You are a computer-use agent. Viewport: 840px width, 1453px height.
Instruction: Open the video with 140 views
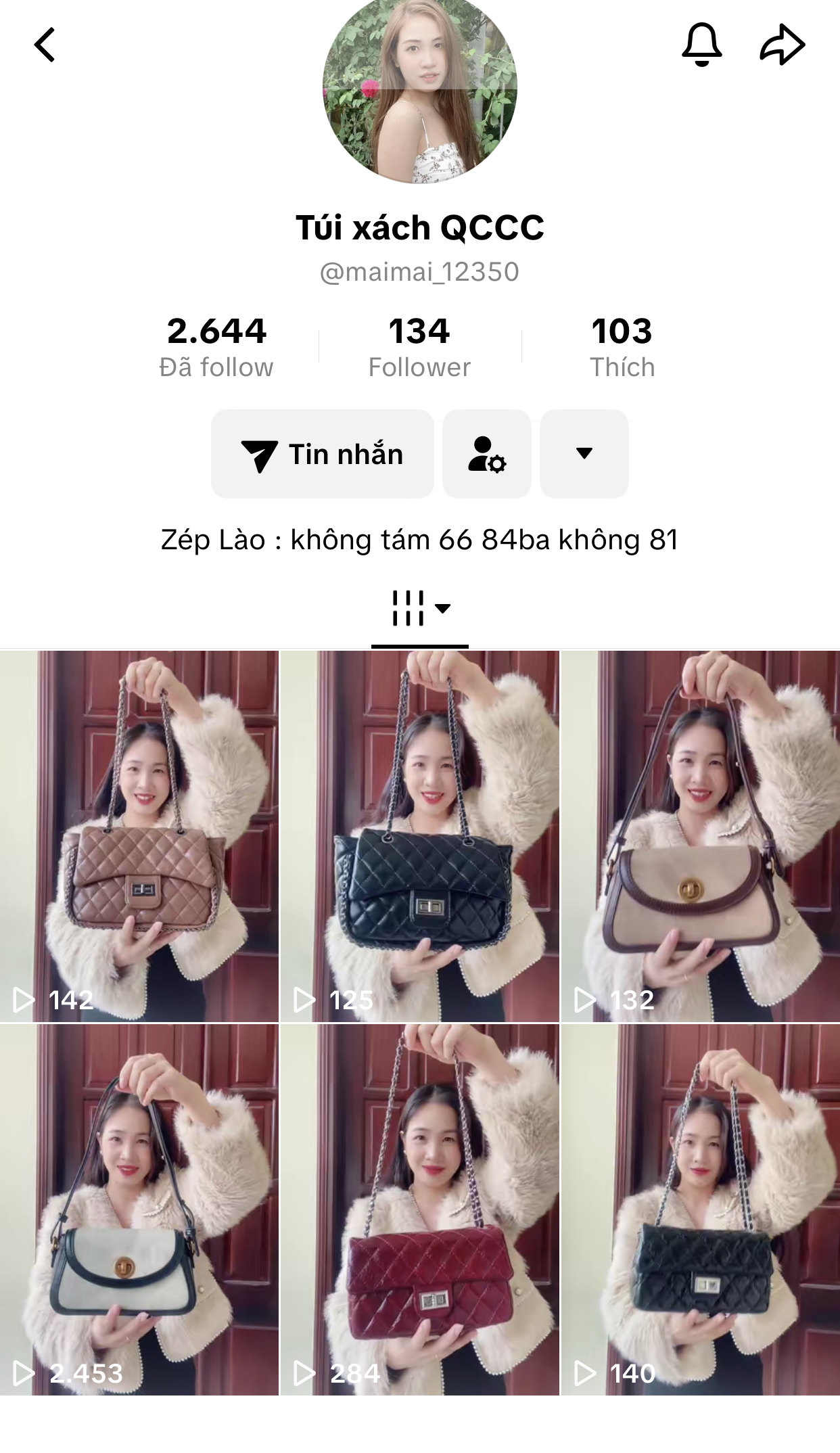click(x=700, y=1209)
